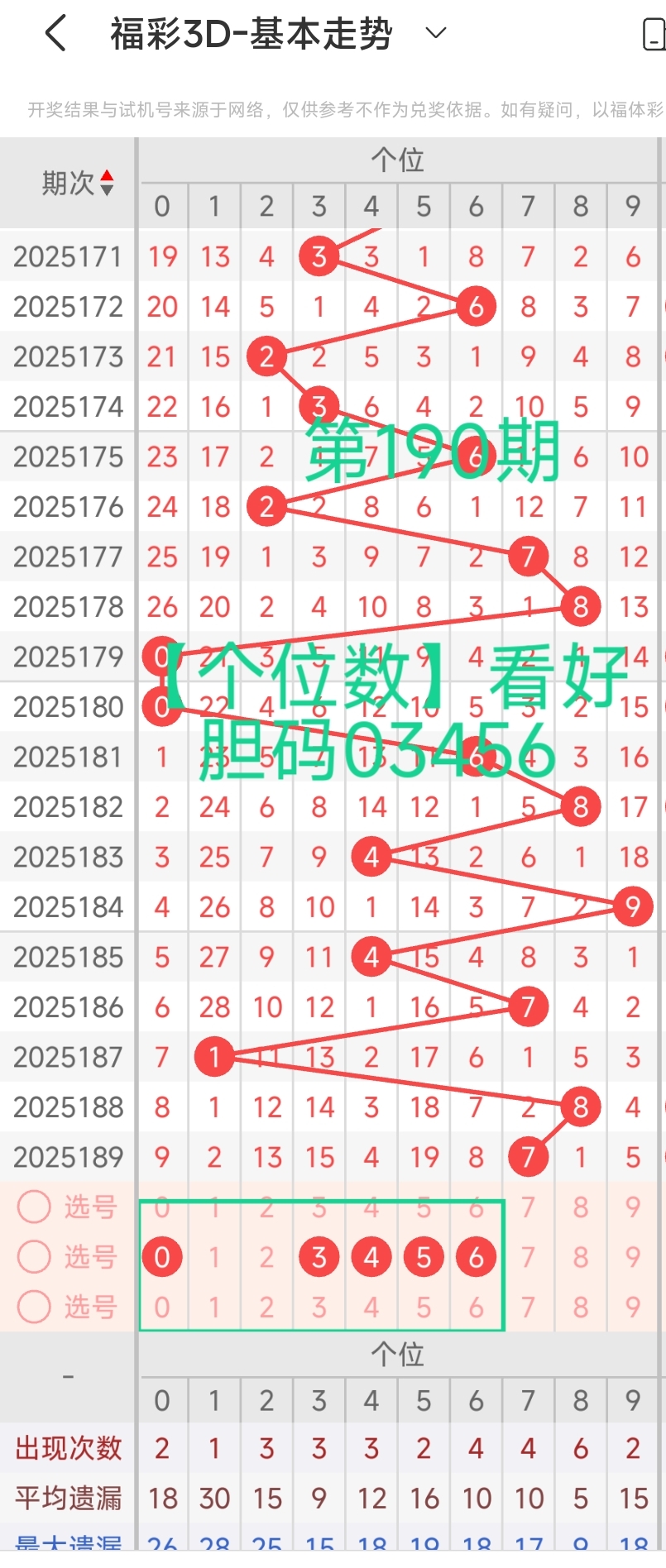666x1568 pixels.
Task: Click the circled 4 marker on row 2025183
Action: [x=371, y=857]
